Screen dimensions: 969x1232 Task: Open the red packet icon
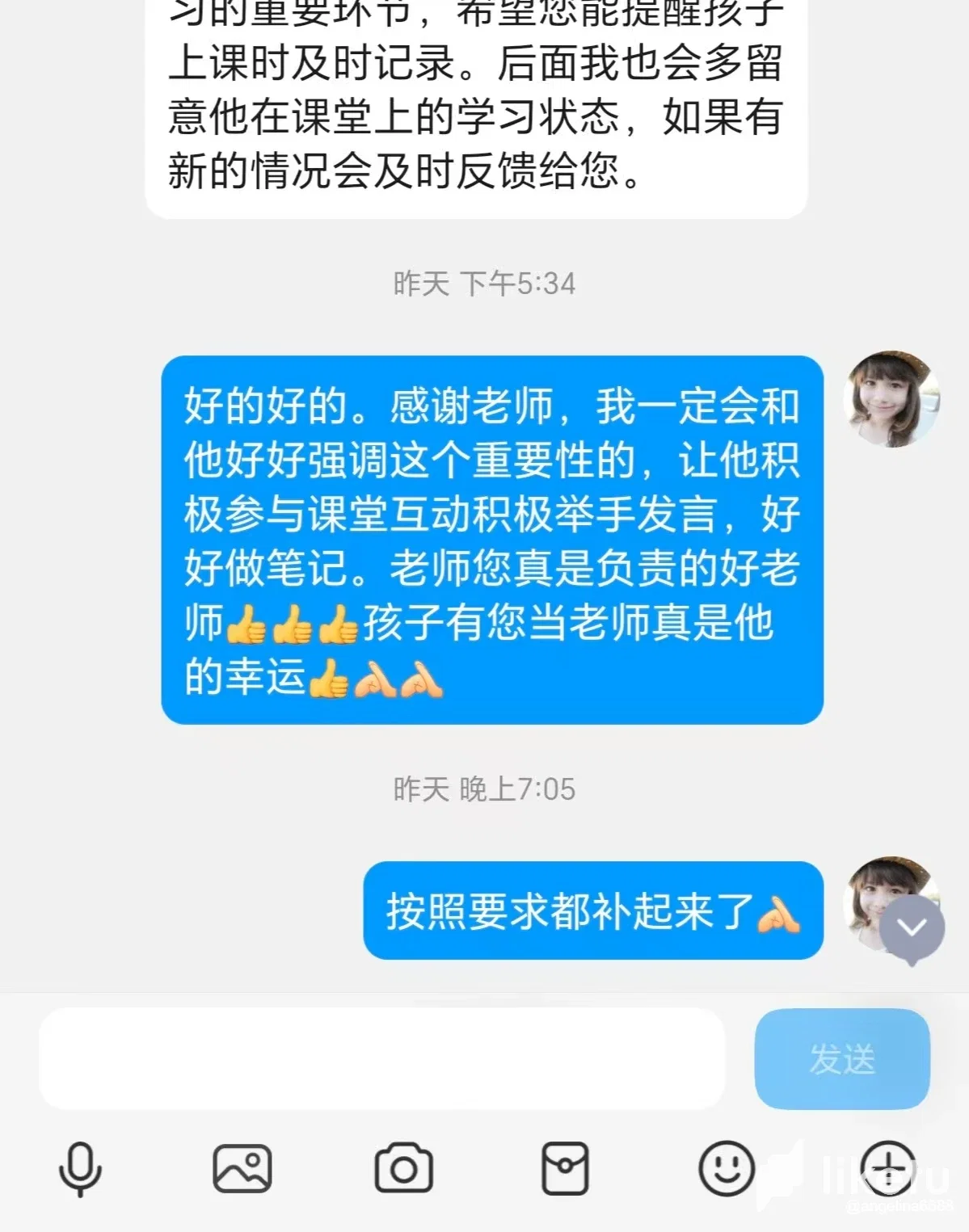tap(564, 1168)
